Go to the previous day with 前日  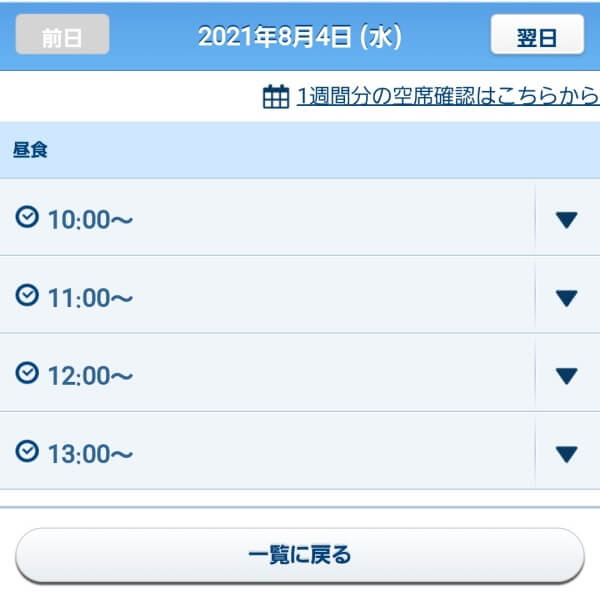[x=63, y=37]
